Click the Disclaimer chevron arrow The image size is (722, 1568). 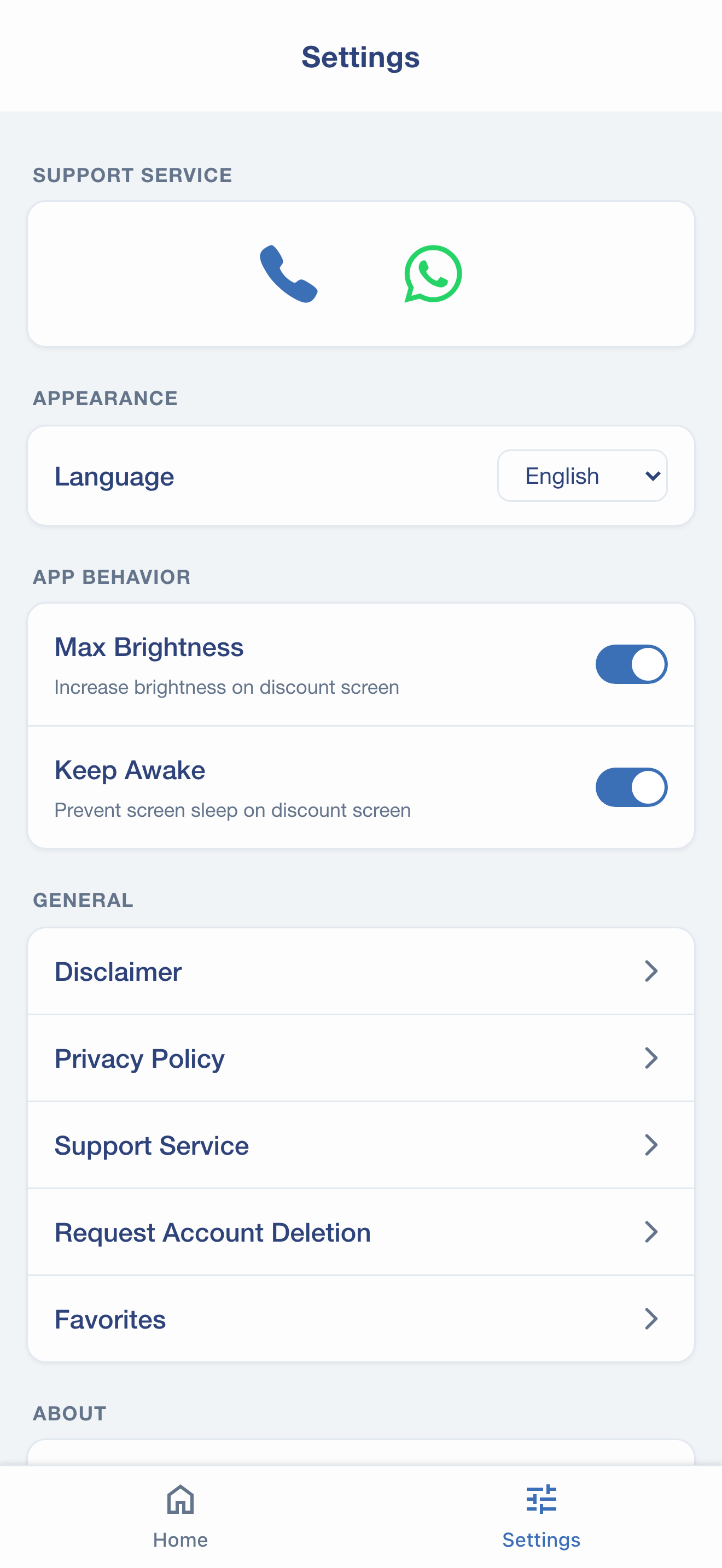[651, 972]
